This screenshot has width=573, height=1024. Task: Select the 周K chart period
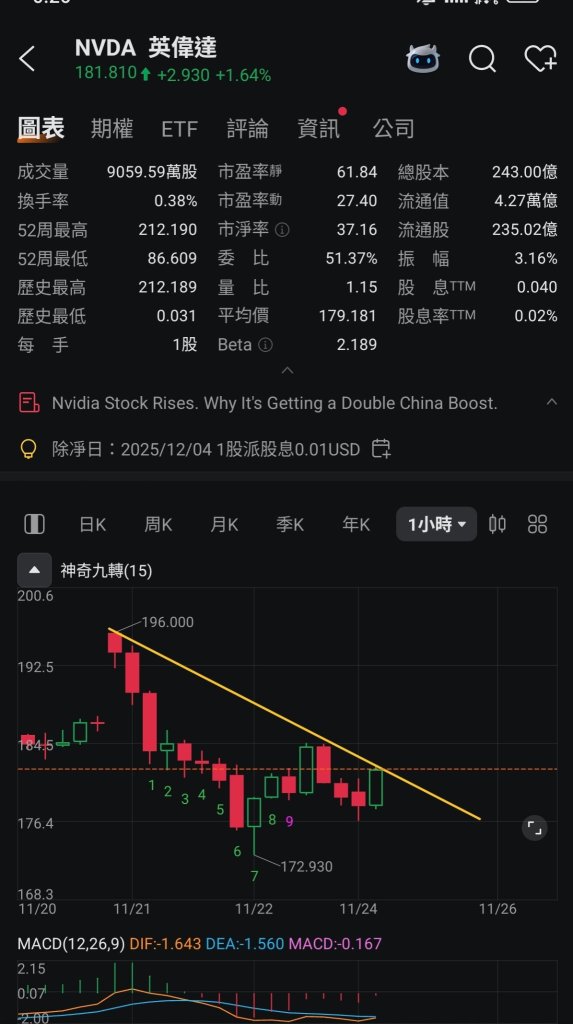157,524
